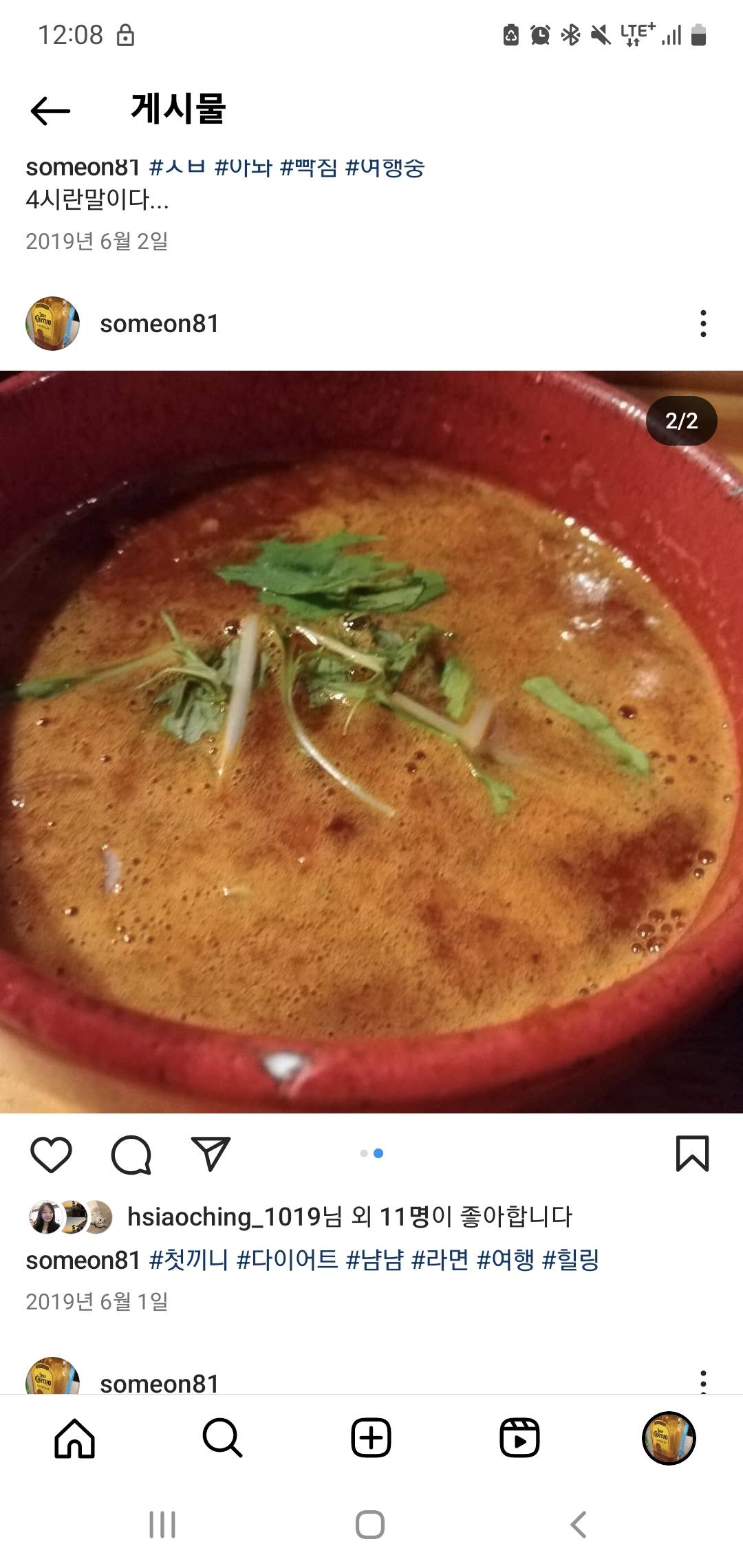
Task: Open the #라면 hashtag
Action: [440, 1260]
